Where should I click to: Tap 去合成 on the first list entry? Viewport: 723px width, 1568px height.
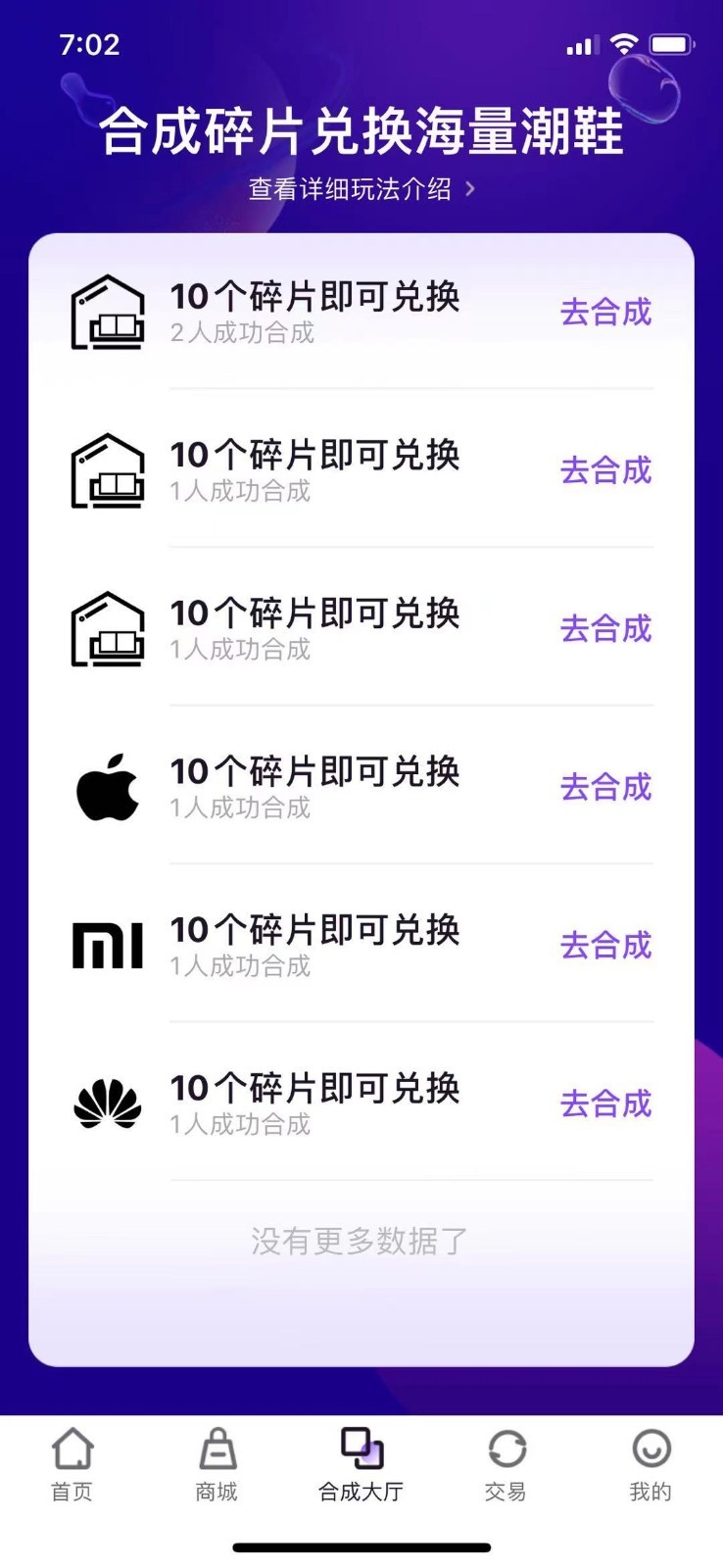pyautogui.click(x=605, y=312)
